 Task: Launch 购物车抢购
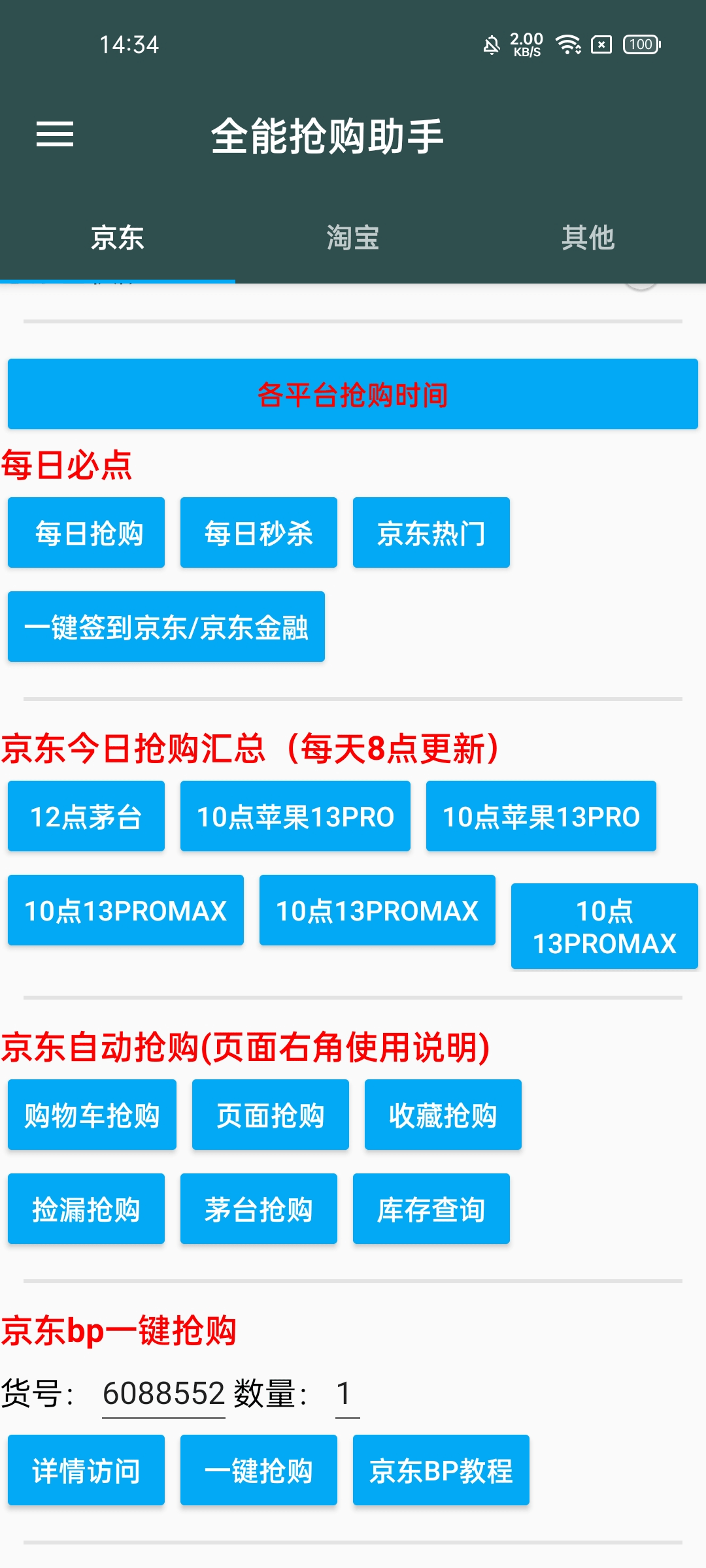92,1115
